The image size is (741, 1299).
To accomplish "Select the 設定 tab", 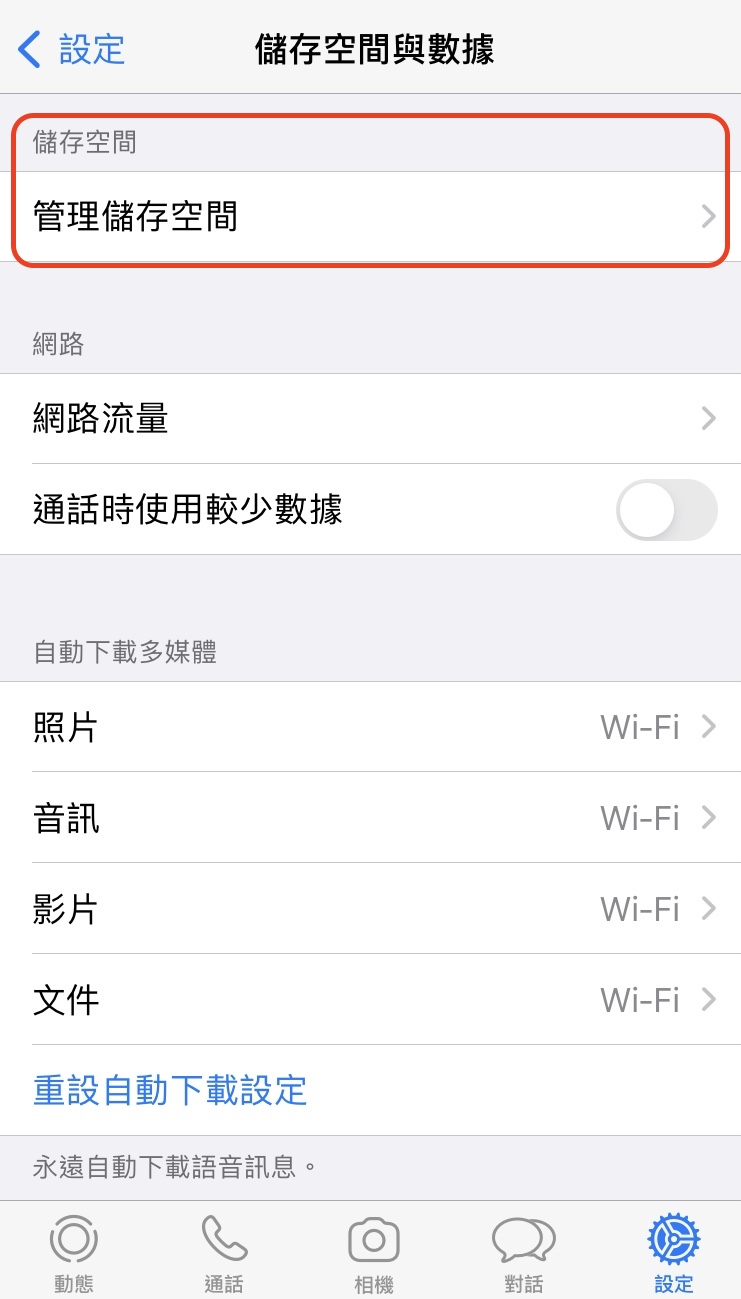I will coord(673,1252).
